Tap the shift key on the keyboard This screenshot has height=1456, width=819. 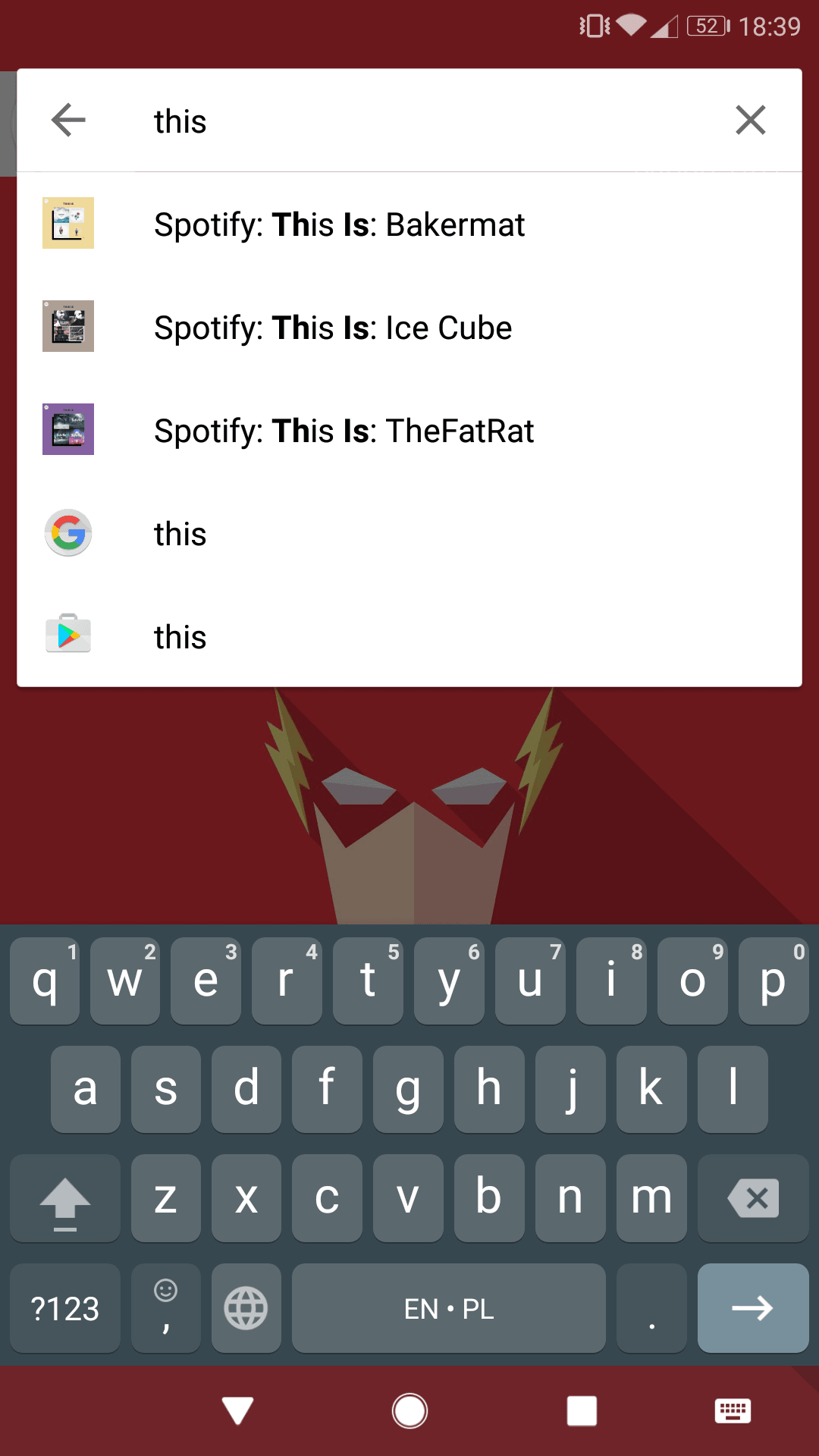(x=65, y=1198)
